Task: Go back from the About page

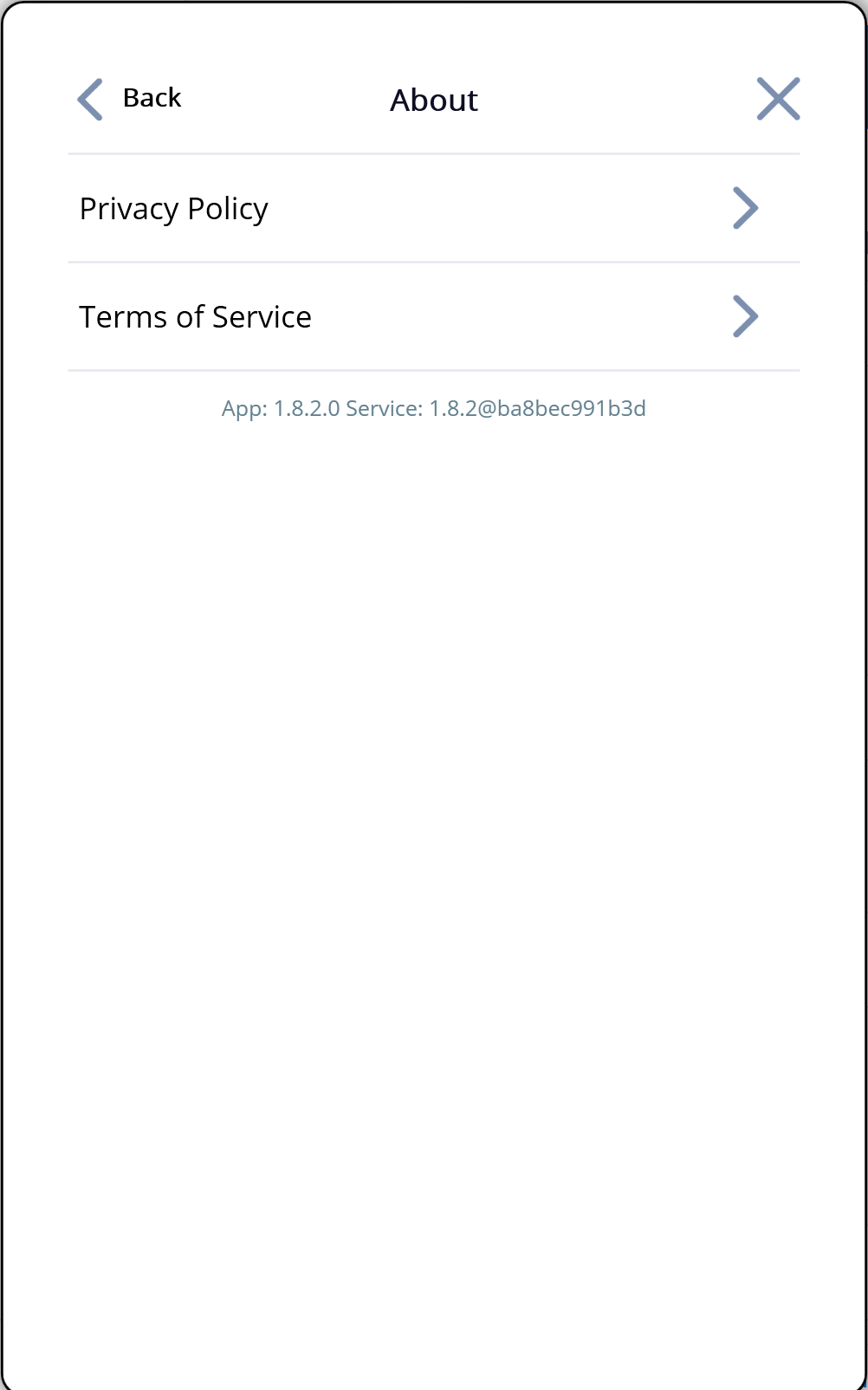Action: tap(129, 99)
